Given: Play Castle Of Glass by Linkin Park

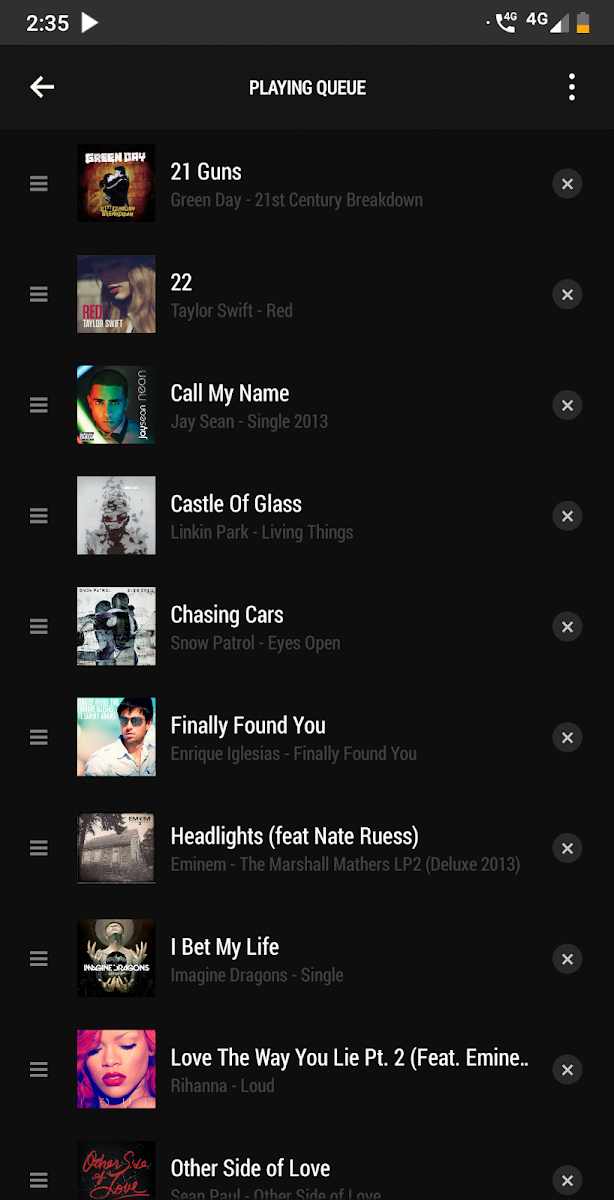Looking at the screenshot, I should 307,516.
